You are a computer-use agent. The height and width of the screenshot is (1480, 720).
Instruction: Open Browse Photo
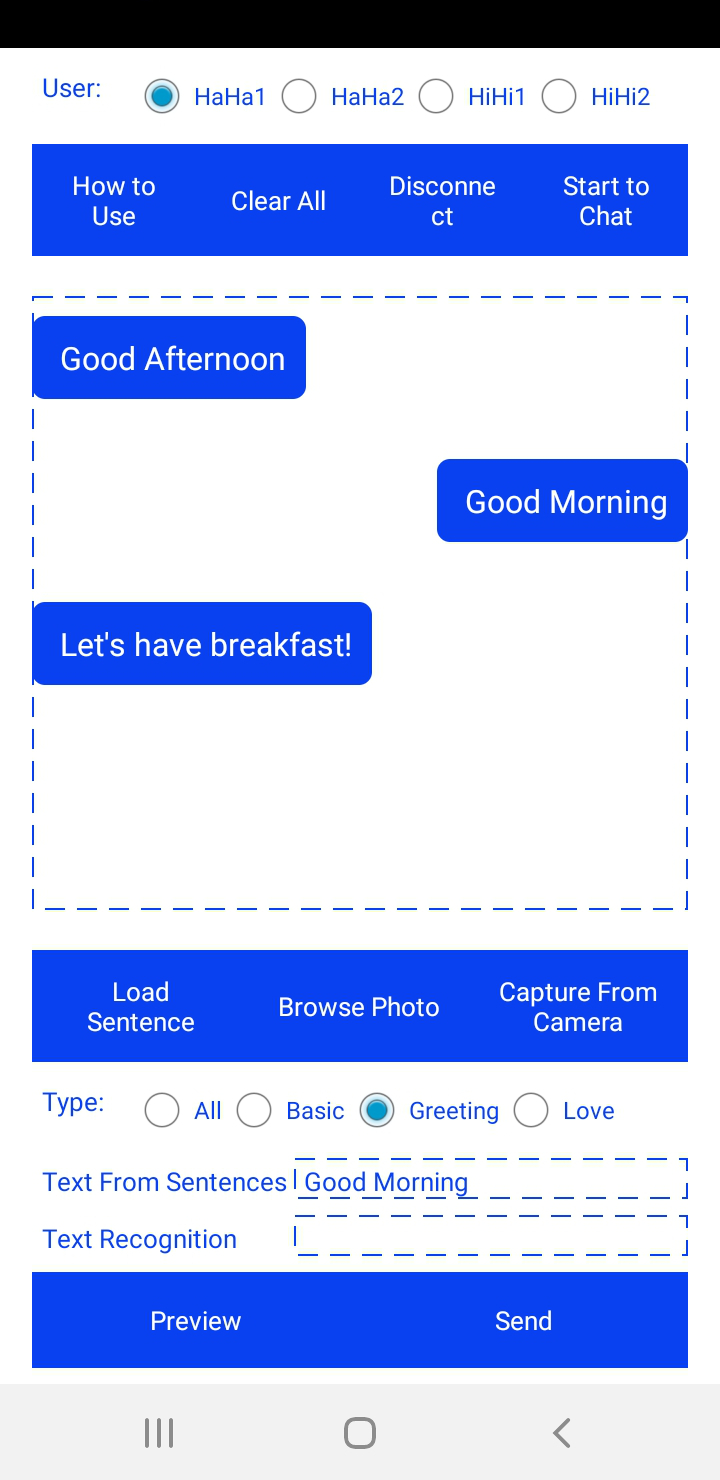pos(359,1007)
